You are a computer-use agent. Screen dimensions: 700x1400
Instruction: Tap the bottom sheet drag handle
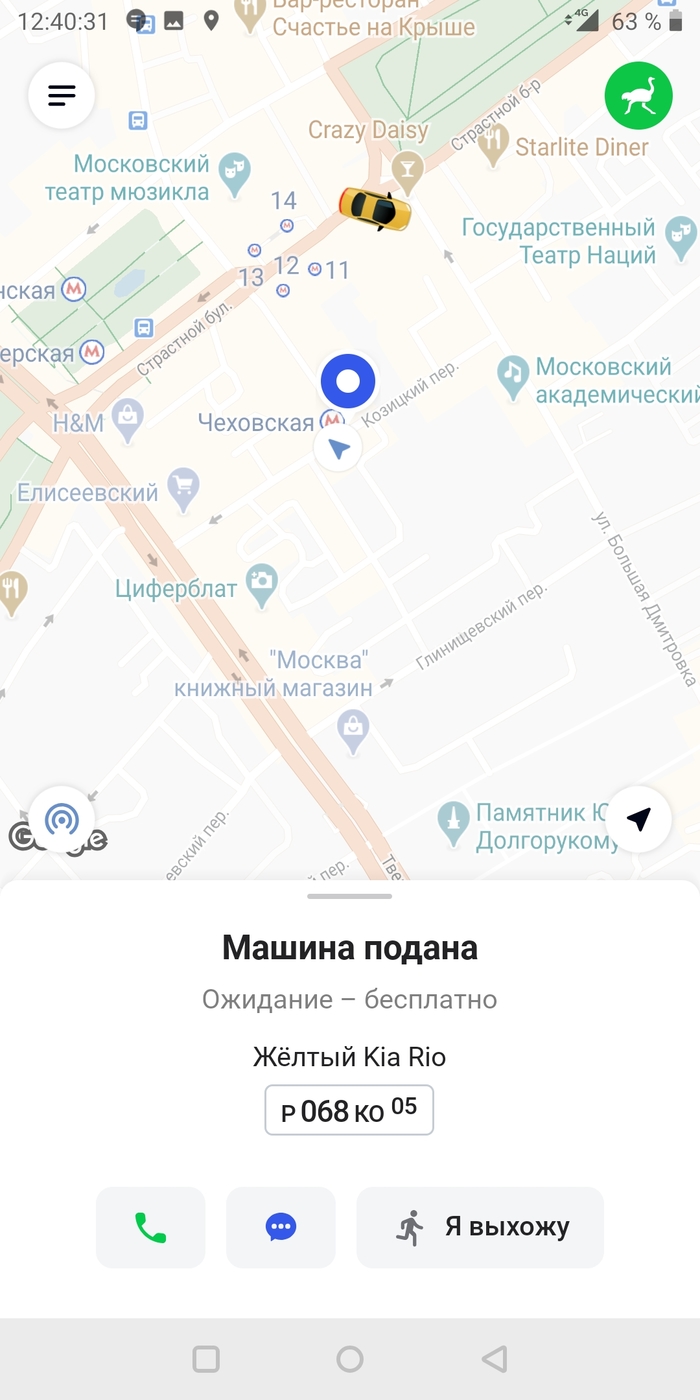point(350,896)
